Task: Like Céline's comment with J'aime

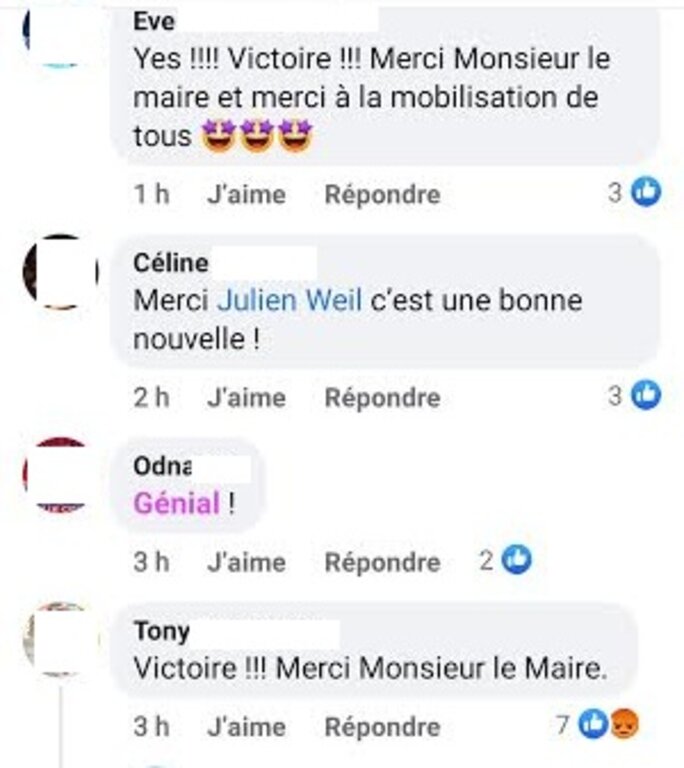Action: (x=245, y=397)
